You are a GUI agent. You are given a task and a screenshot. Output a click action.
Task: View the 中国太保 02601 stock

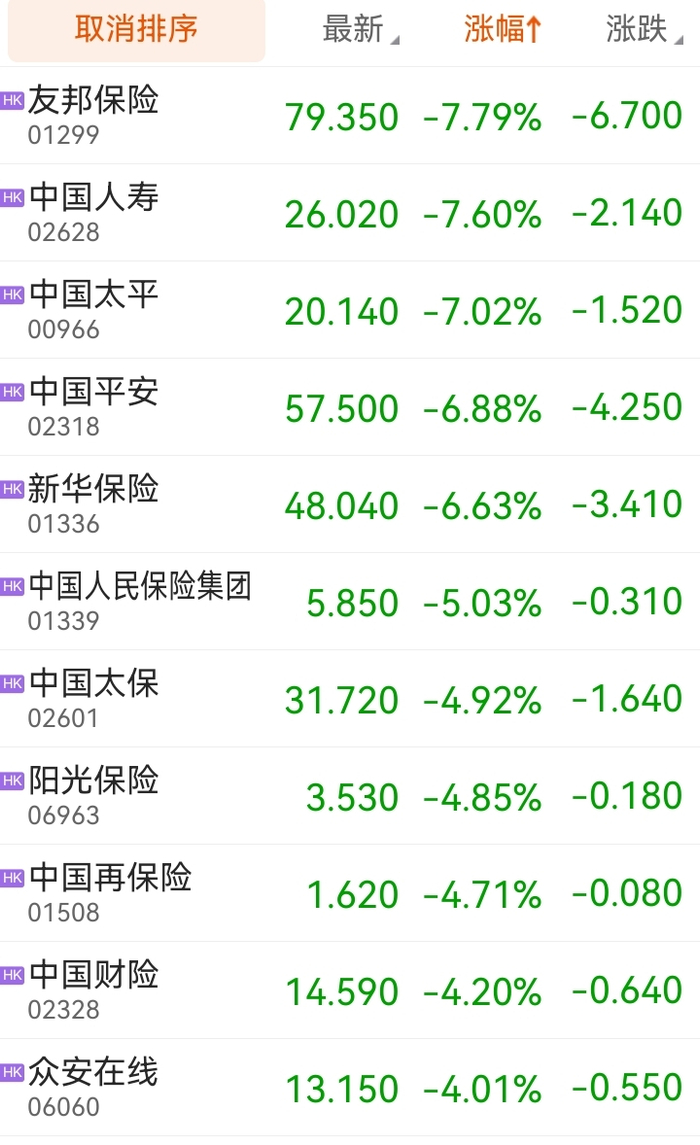350,698
